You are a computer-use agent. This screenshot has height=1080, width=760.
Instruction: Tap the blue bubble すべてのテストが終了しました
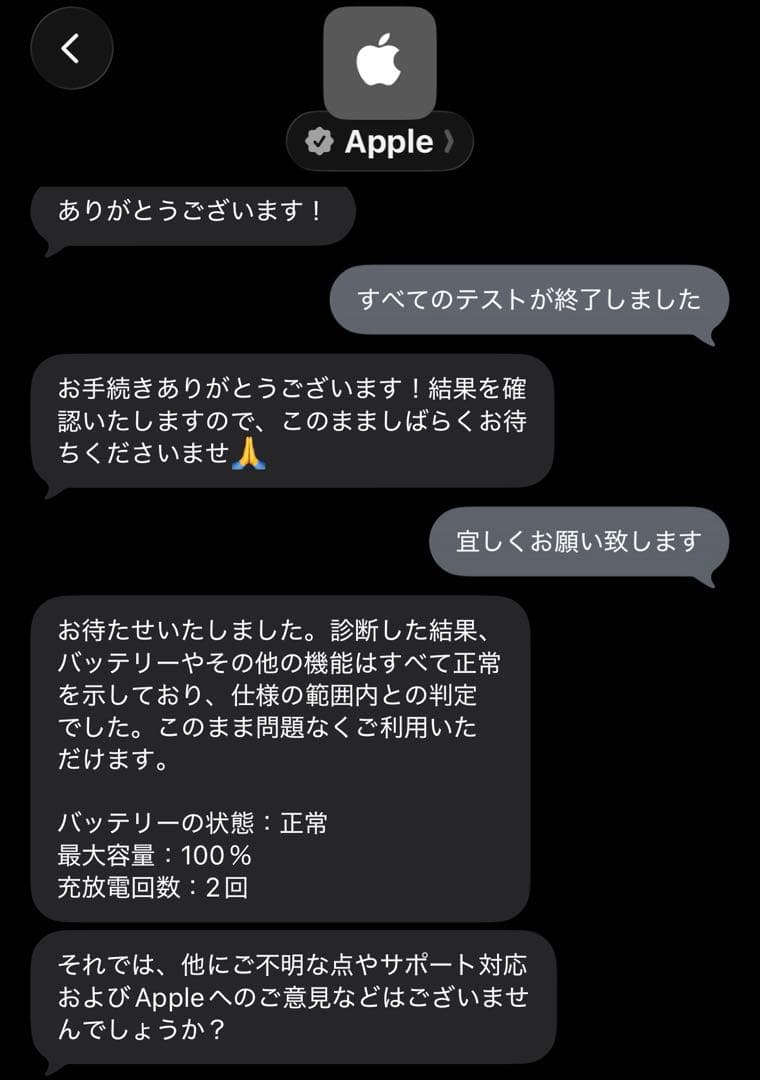click(x=530, y=297)
